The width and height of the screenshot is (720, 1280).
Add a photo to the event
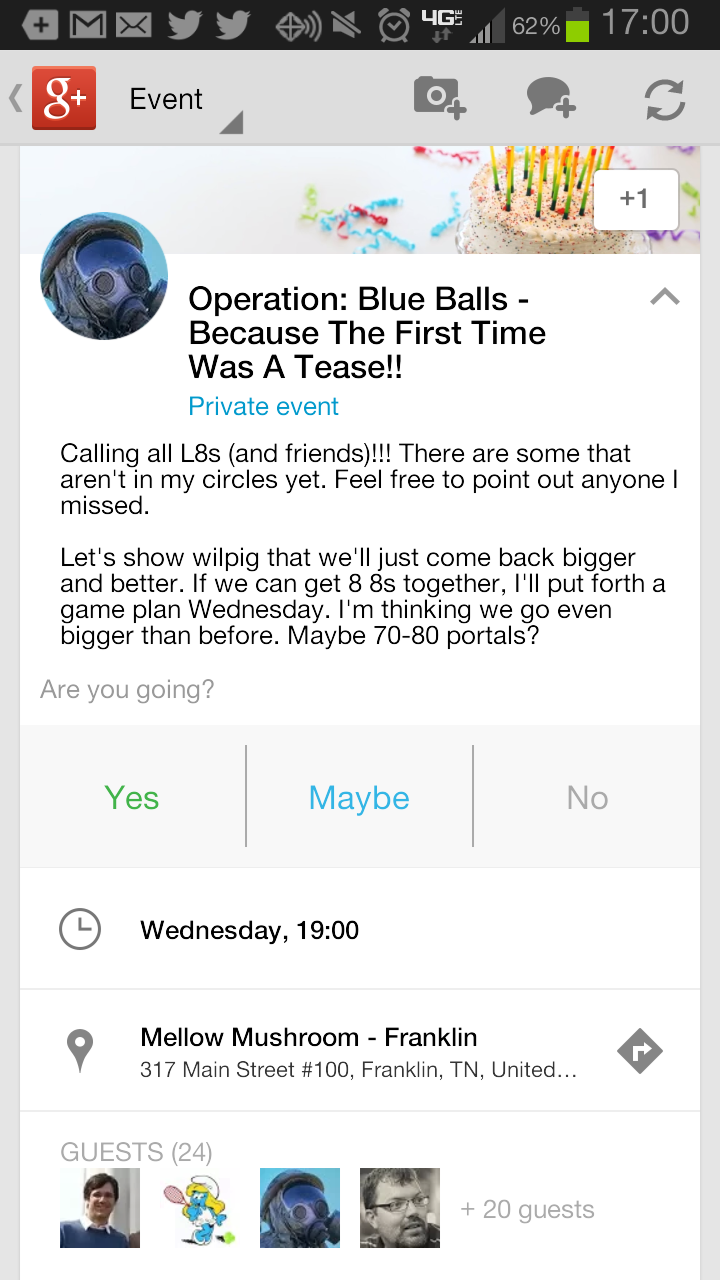click(x=440, y=99)
